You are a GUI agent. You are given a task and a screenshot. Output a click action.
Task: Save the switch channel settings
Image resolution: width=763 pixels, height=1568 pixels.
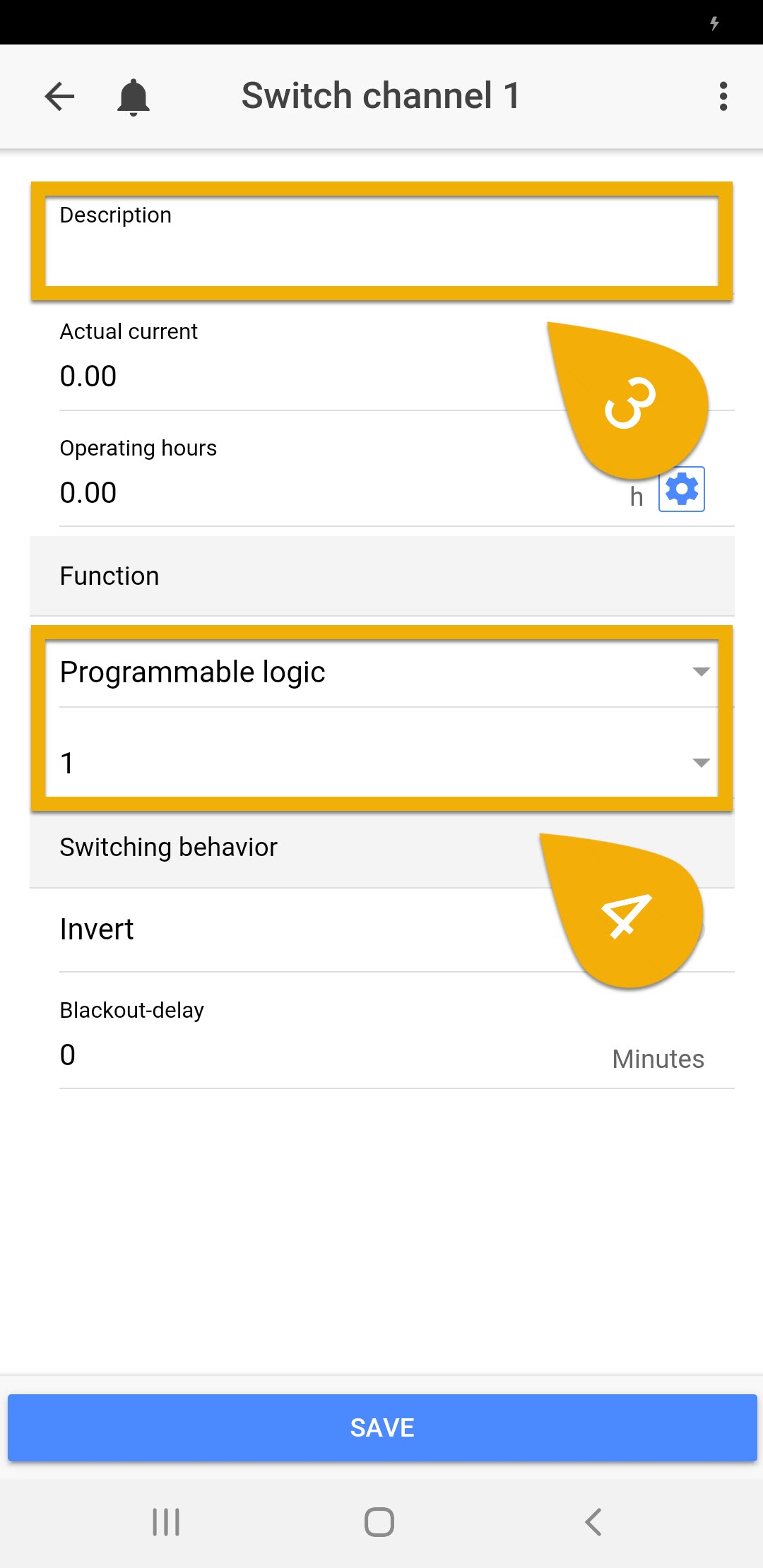(x=382, y=1427)
